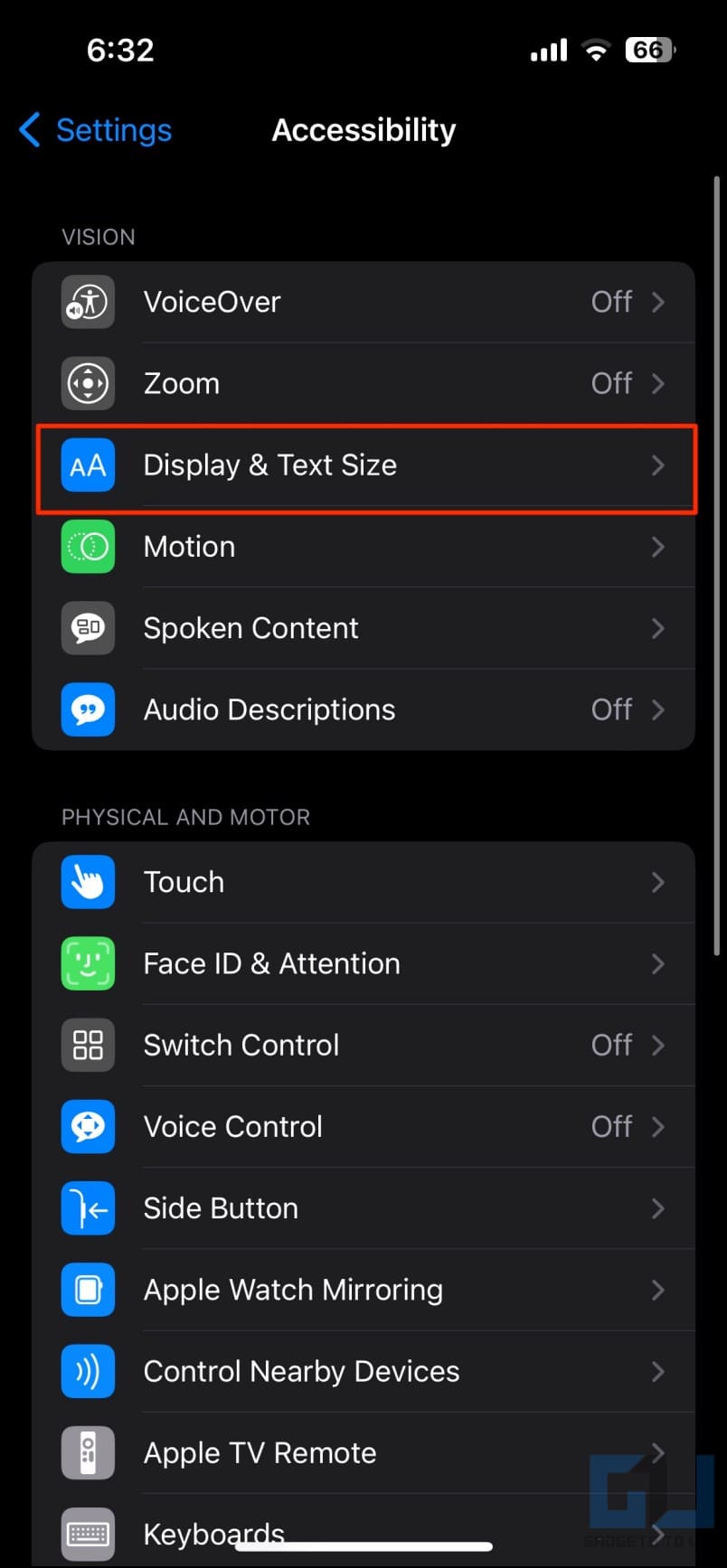727x1568 pixels.
Task: Select Spoken Content
Action: pyautogui.click(x=363, y=628)
